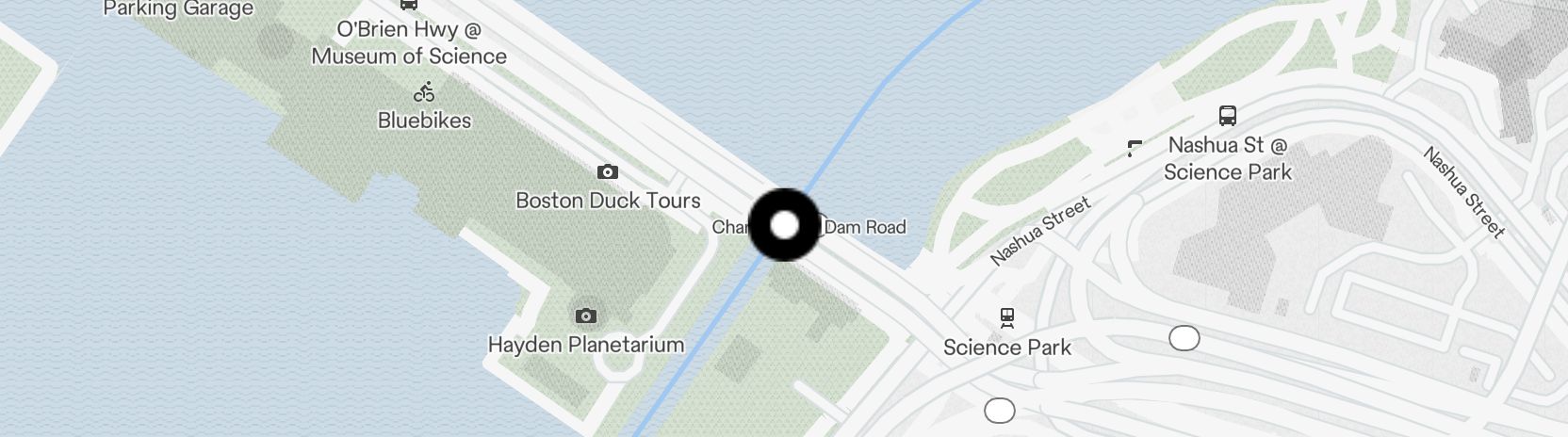Viewport: 1568px width, 437px height.
Task: Open the Bluebikes station marker
Action: coord(425,93)
